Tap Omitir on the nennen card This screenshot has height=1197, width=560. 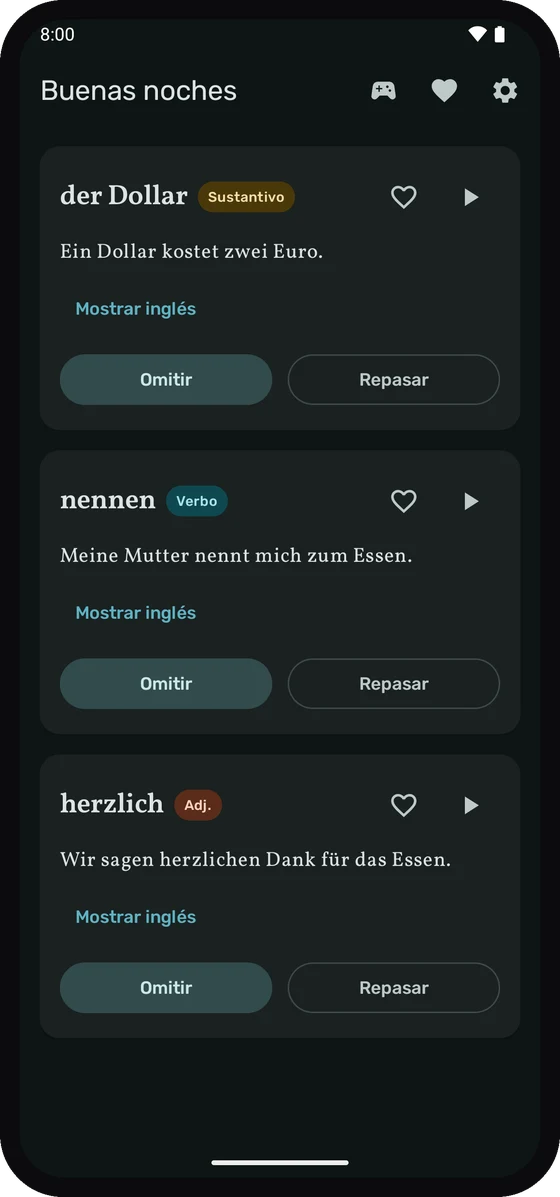point(166,683)
